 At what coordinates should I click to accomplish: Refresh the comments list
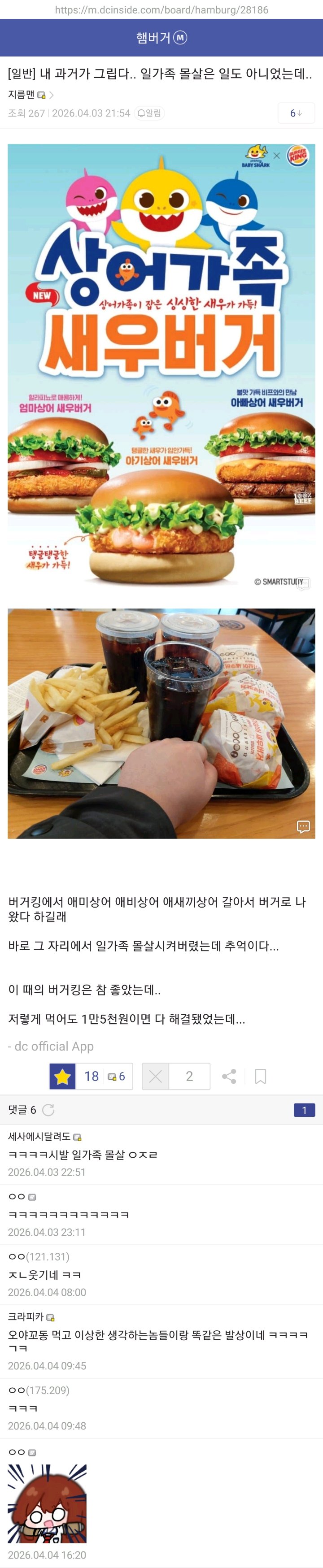tap(49, 1110)
